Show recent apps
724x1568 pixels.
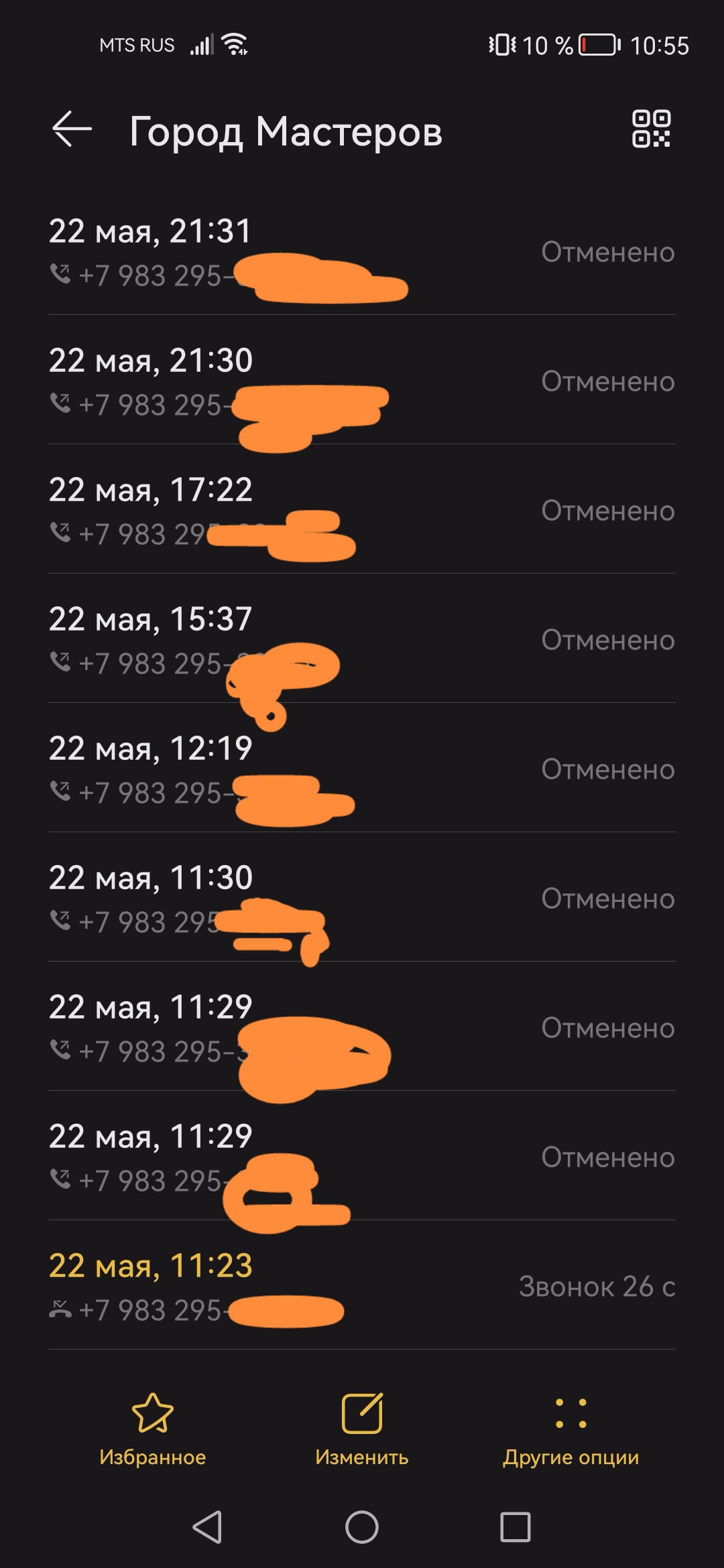pyautogui.click(x=516, y=1527)
